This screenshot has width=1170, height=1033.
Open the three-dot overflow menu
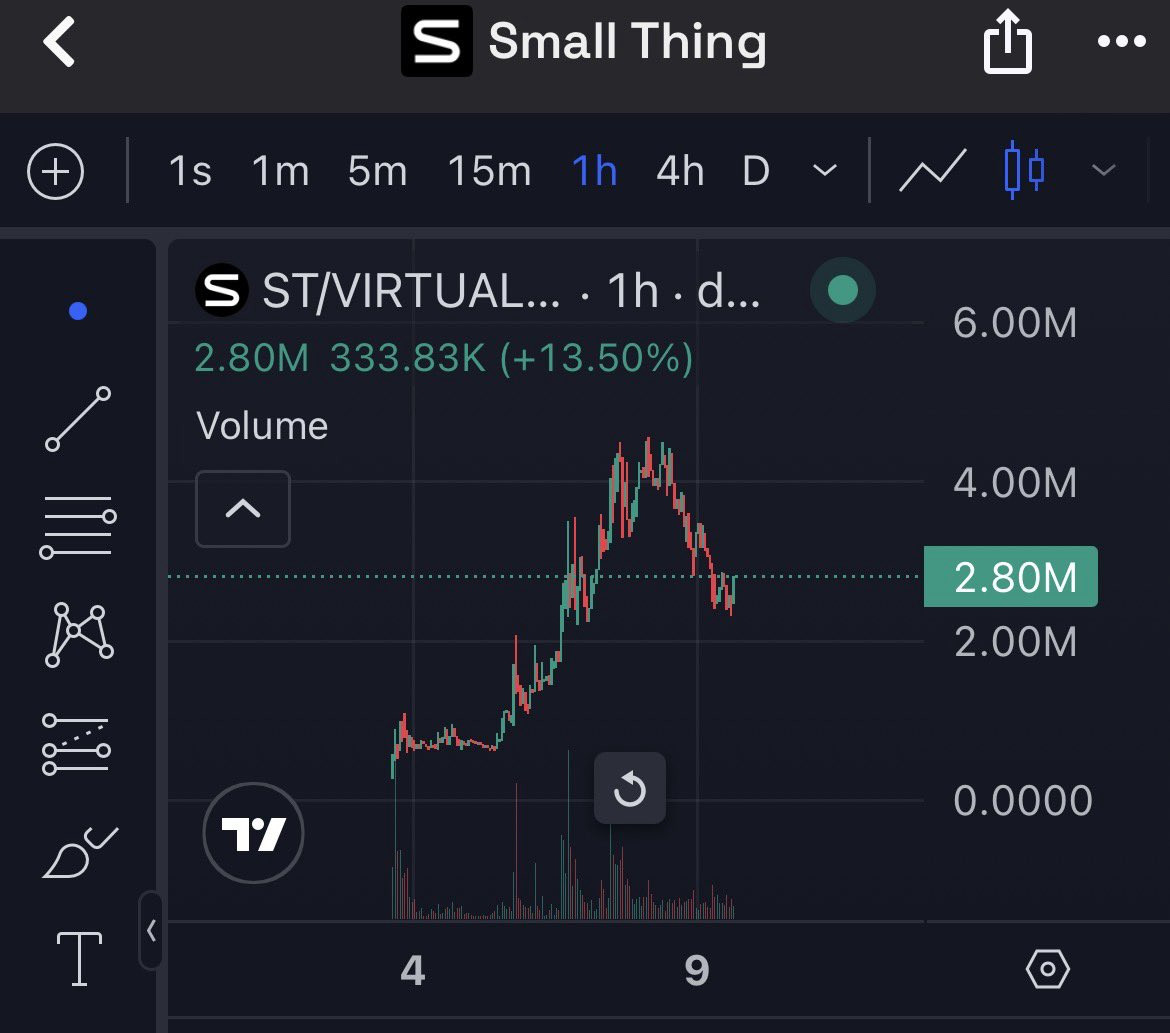(1121, 42)
